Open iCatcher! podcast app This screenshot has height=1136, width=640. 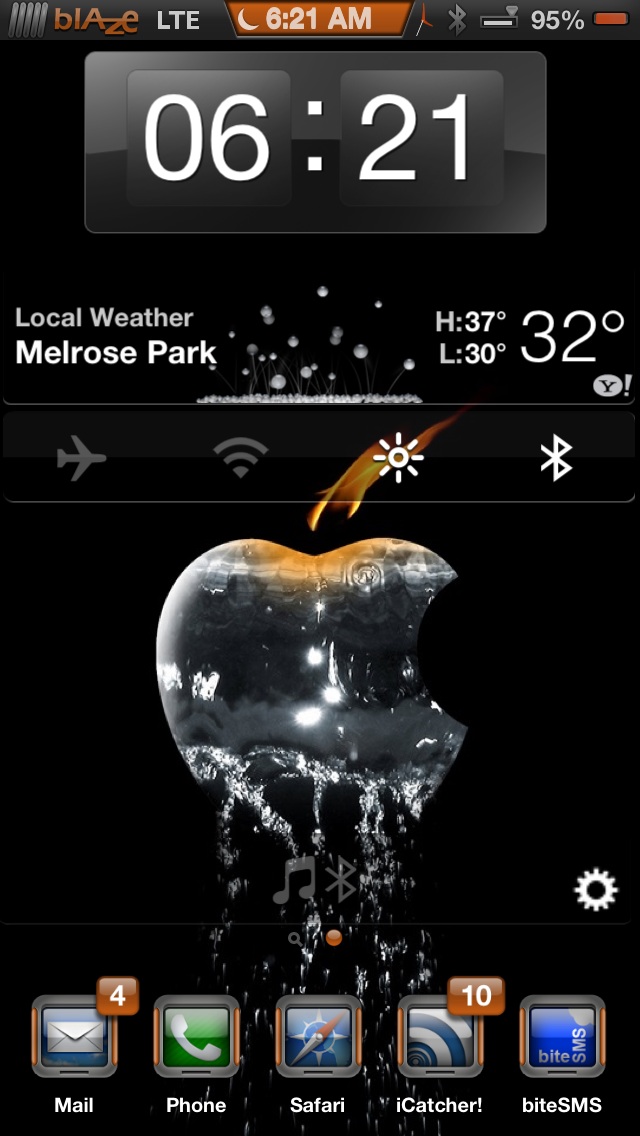point(440,1037)
